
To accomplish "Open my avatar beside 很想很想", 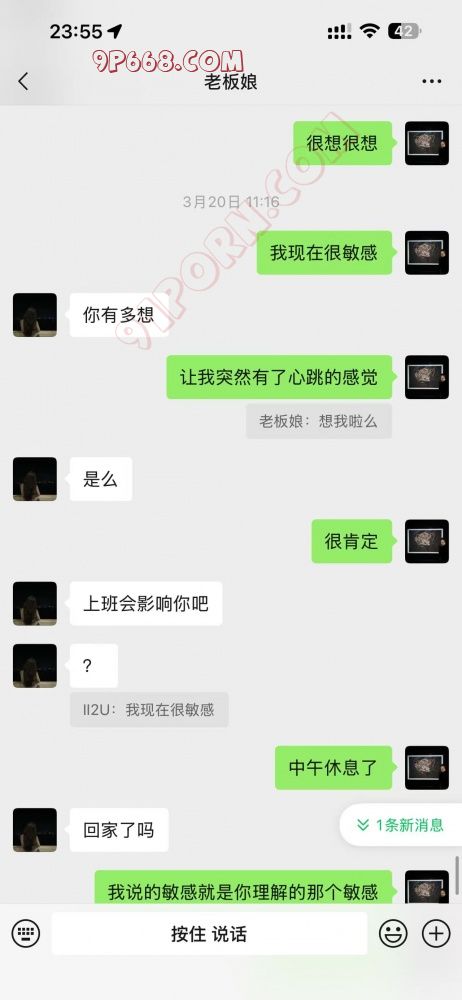I will [x=427, y=143].
